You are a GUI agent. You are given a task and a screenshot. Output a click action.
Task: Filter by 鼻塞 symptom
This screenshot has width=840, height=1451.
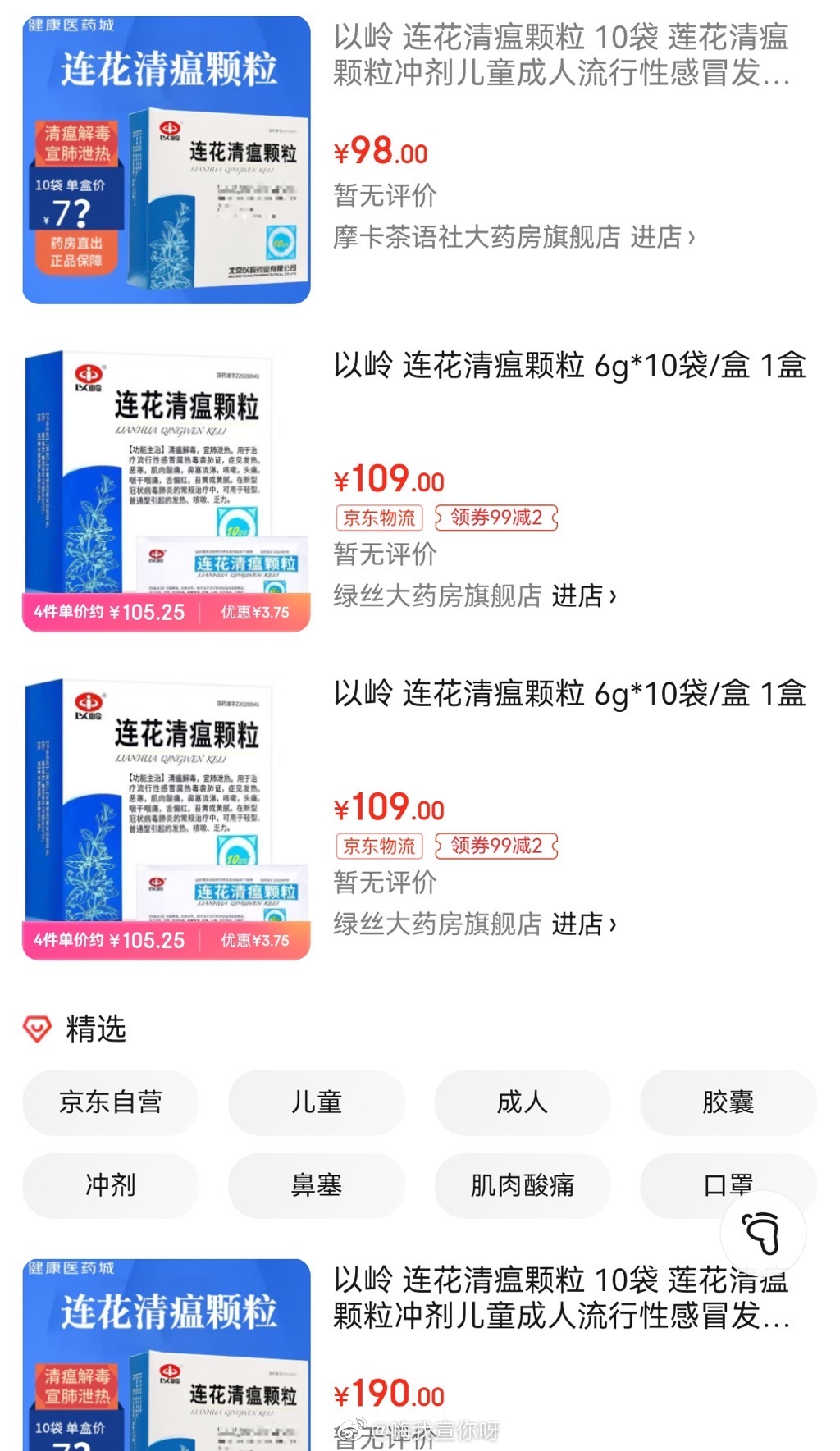(x=317, y=1184)
